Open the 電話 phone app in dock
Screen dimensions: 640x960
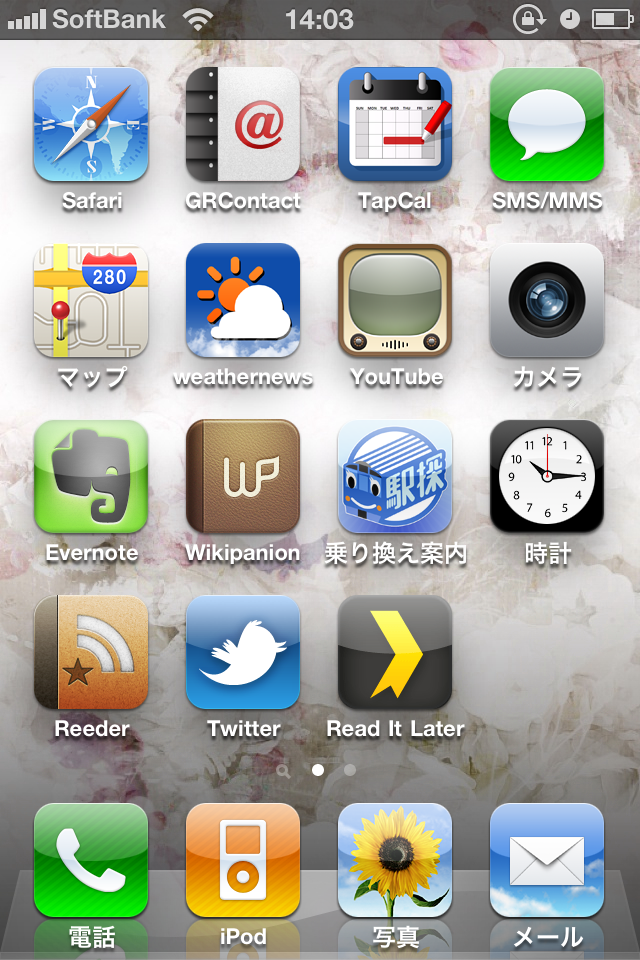tap(91, 861)
